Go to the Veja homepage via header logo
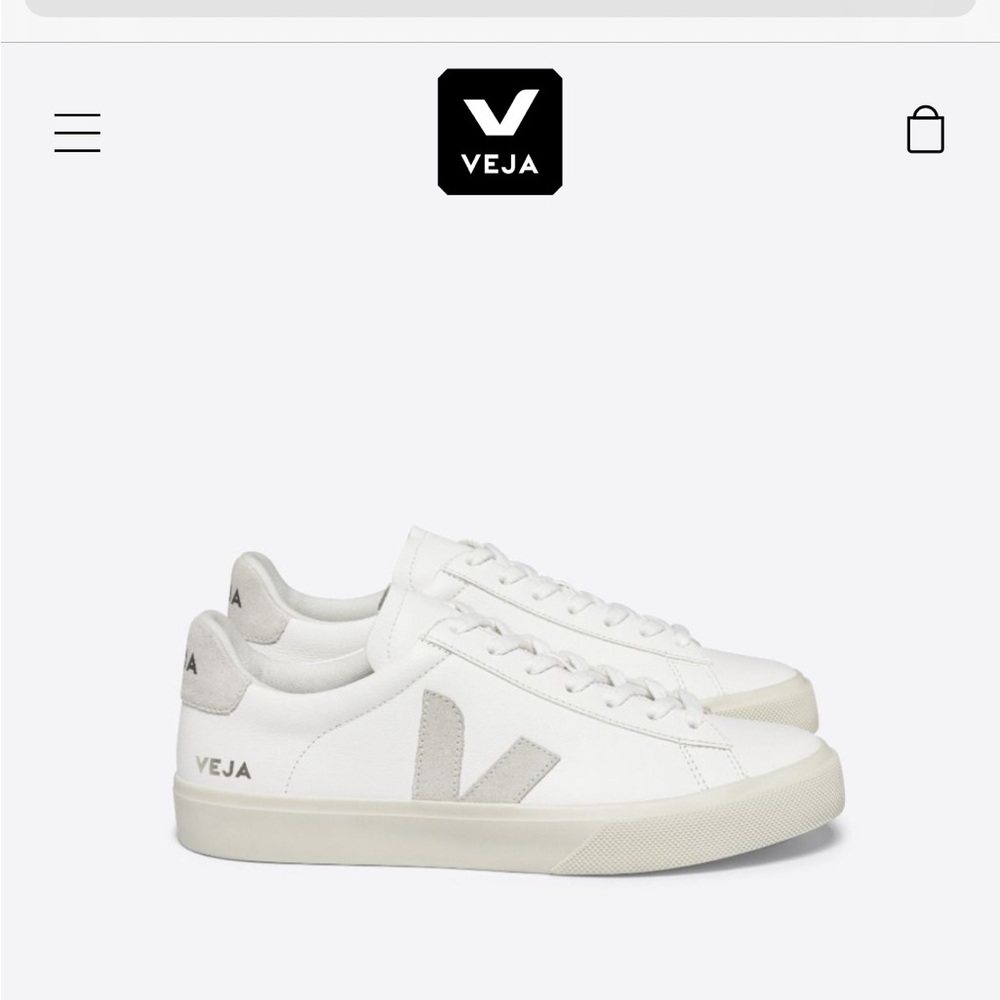The height and width of the screenshot is (1000, 1000). tap(500, 131)
